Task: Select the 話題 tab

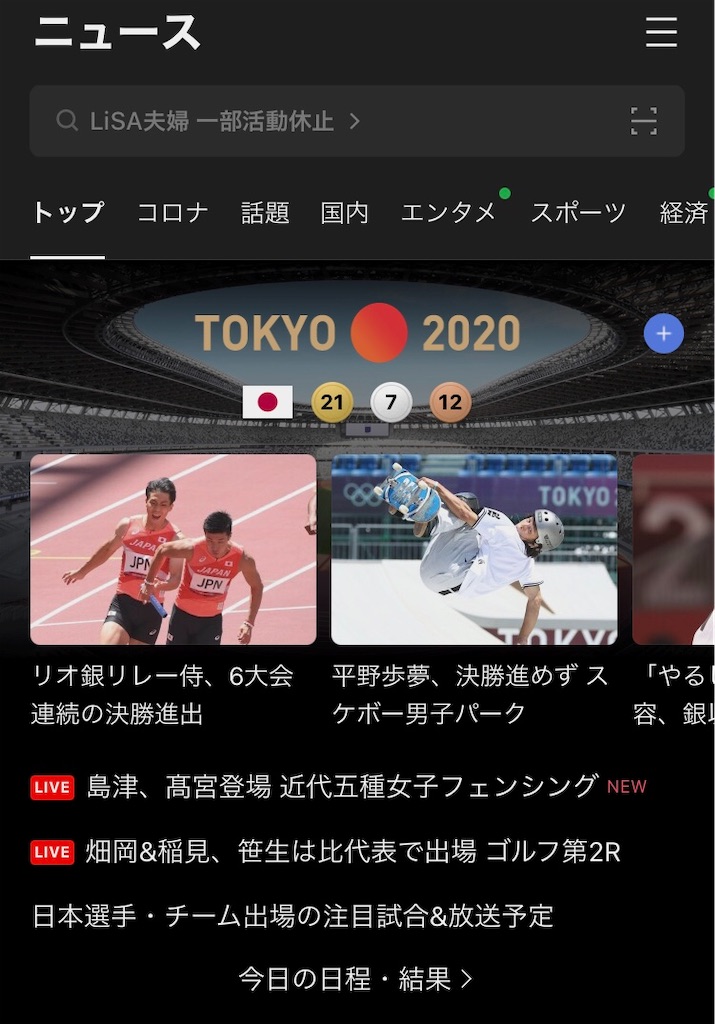Action: point(265,213)
